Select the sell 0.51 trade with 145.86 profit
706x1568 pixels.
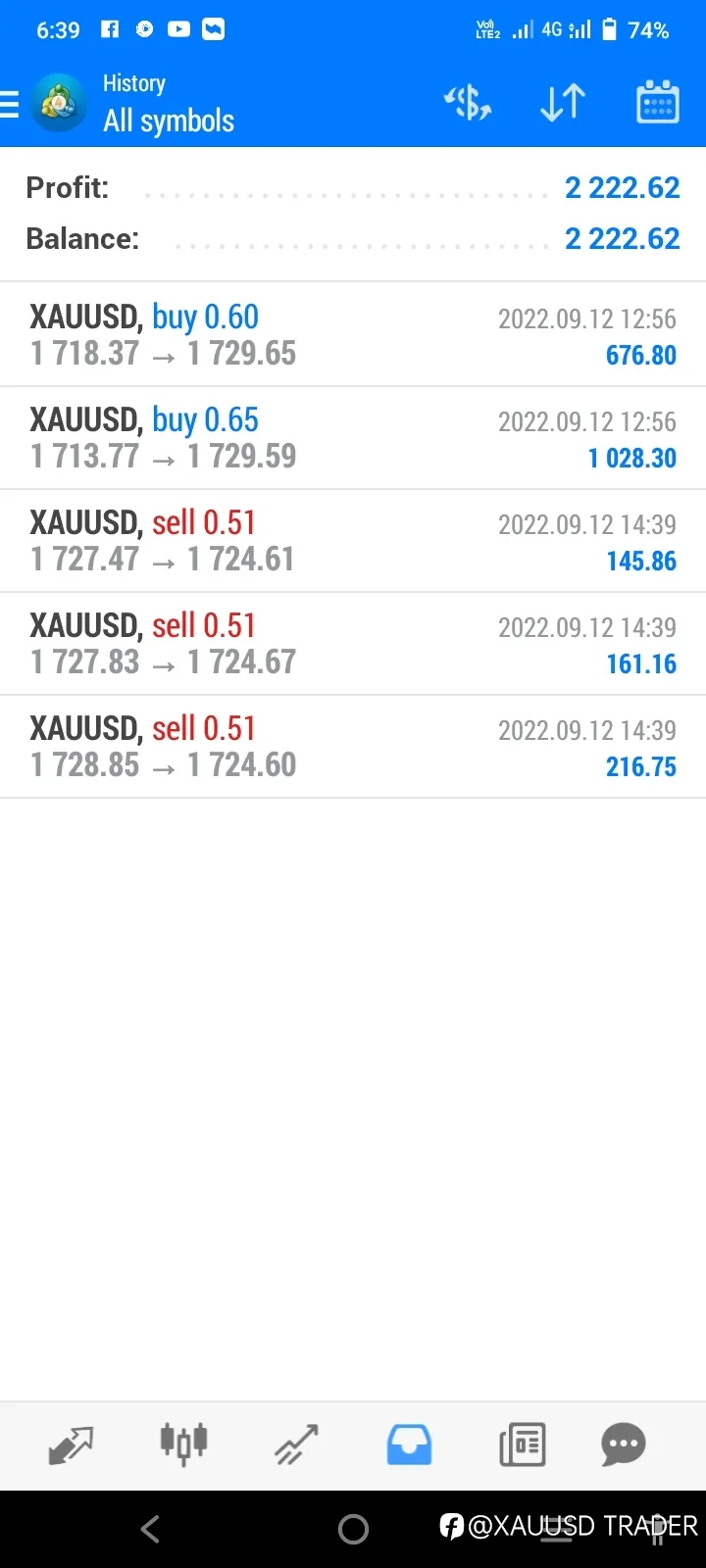353,541
